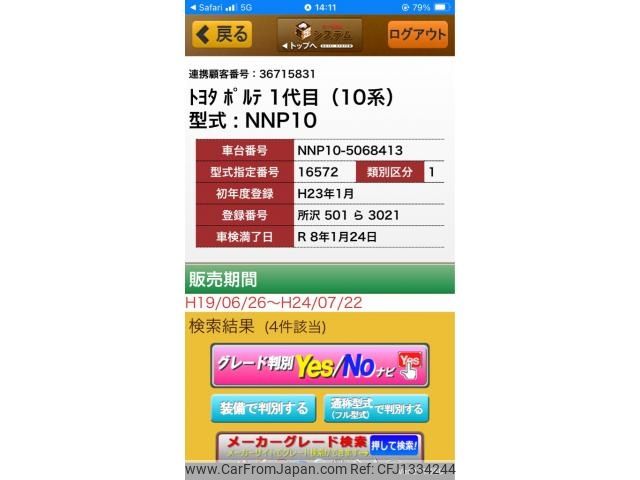The height and width of the screenshot is (480, 640).
Task: Log out with the ログアウト button
Action: tap(418, 34)
